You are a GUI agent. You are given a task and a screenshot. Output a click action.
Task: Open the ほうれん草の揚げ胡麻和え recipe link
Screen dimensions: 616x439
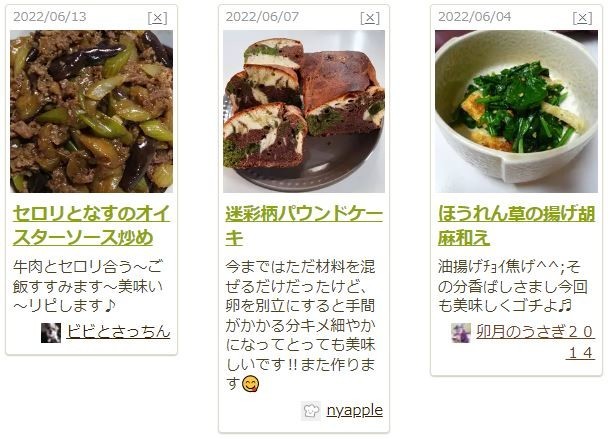pyautogui.click(x=516, y=225)
